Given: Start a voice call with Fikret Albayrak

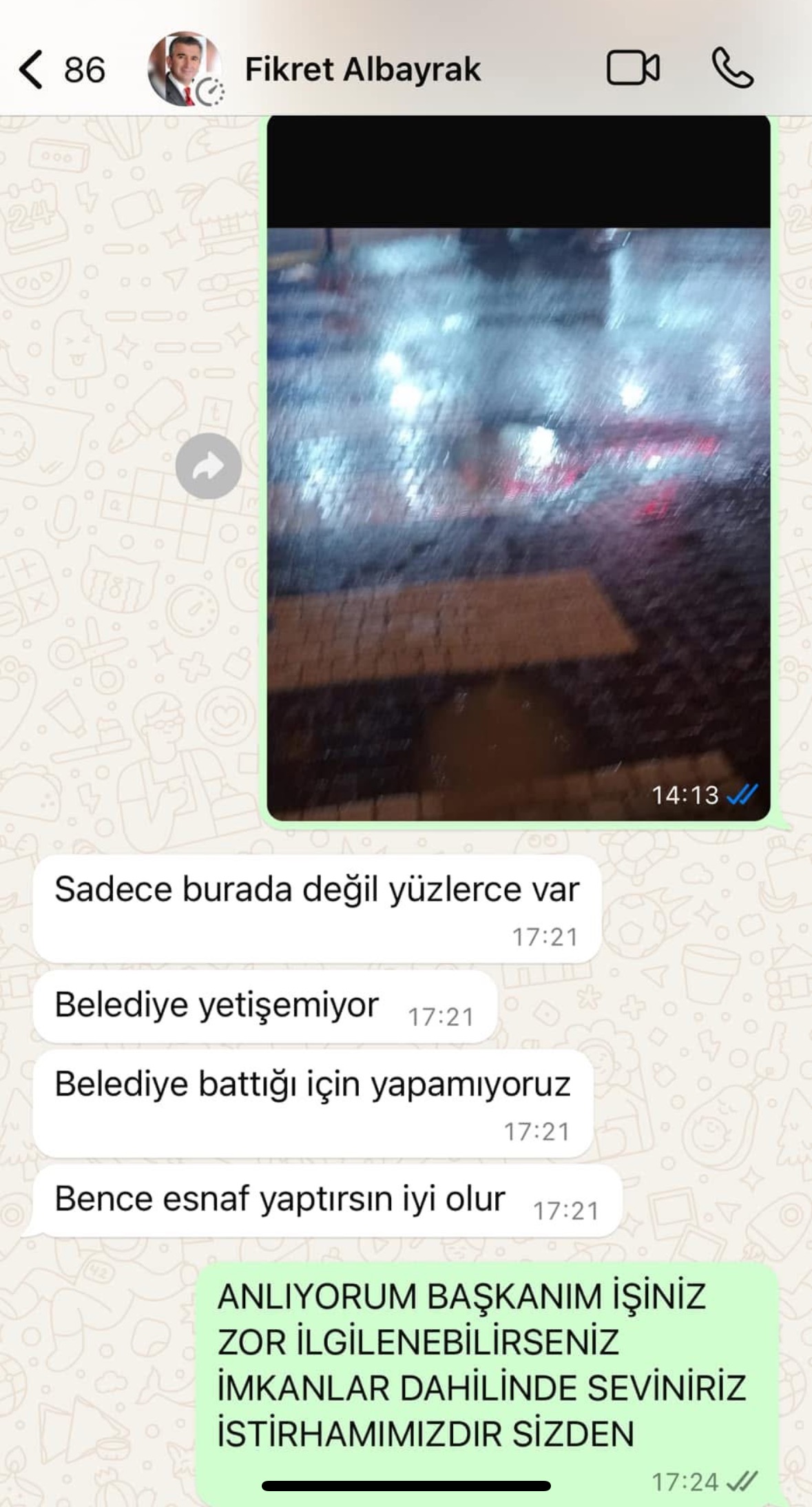Looking at the screenshot, I should [x=732, y=68].
